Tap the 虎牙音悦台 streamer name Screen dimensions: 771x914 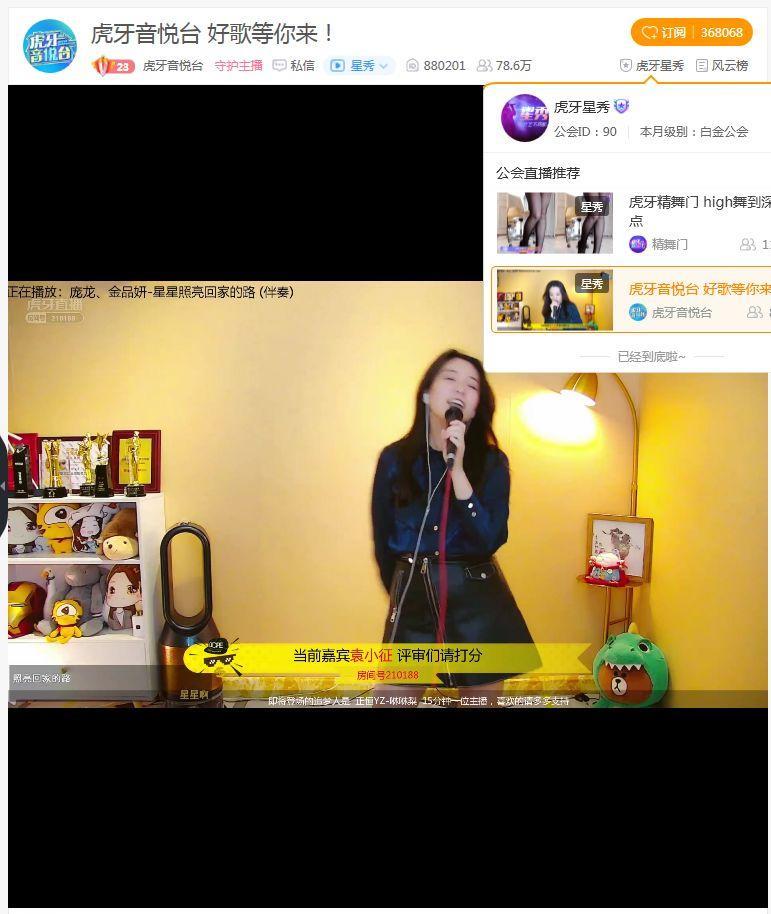(x=172, y=66)
